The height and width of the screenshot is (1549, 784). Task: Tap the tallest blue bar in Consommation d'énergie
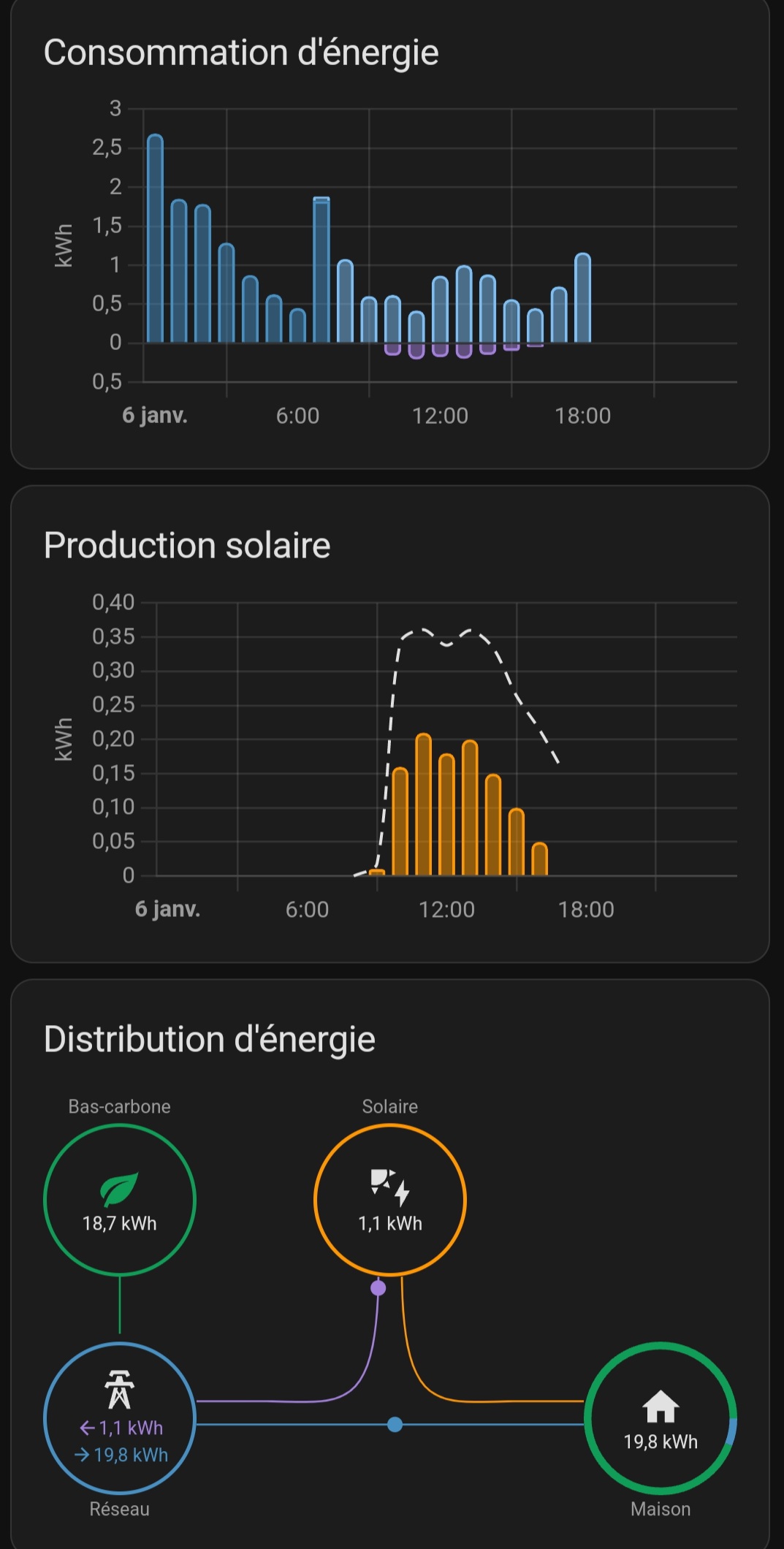pyautogui.click(x=155, y=238)
